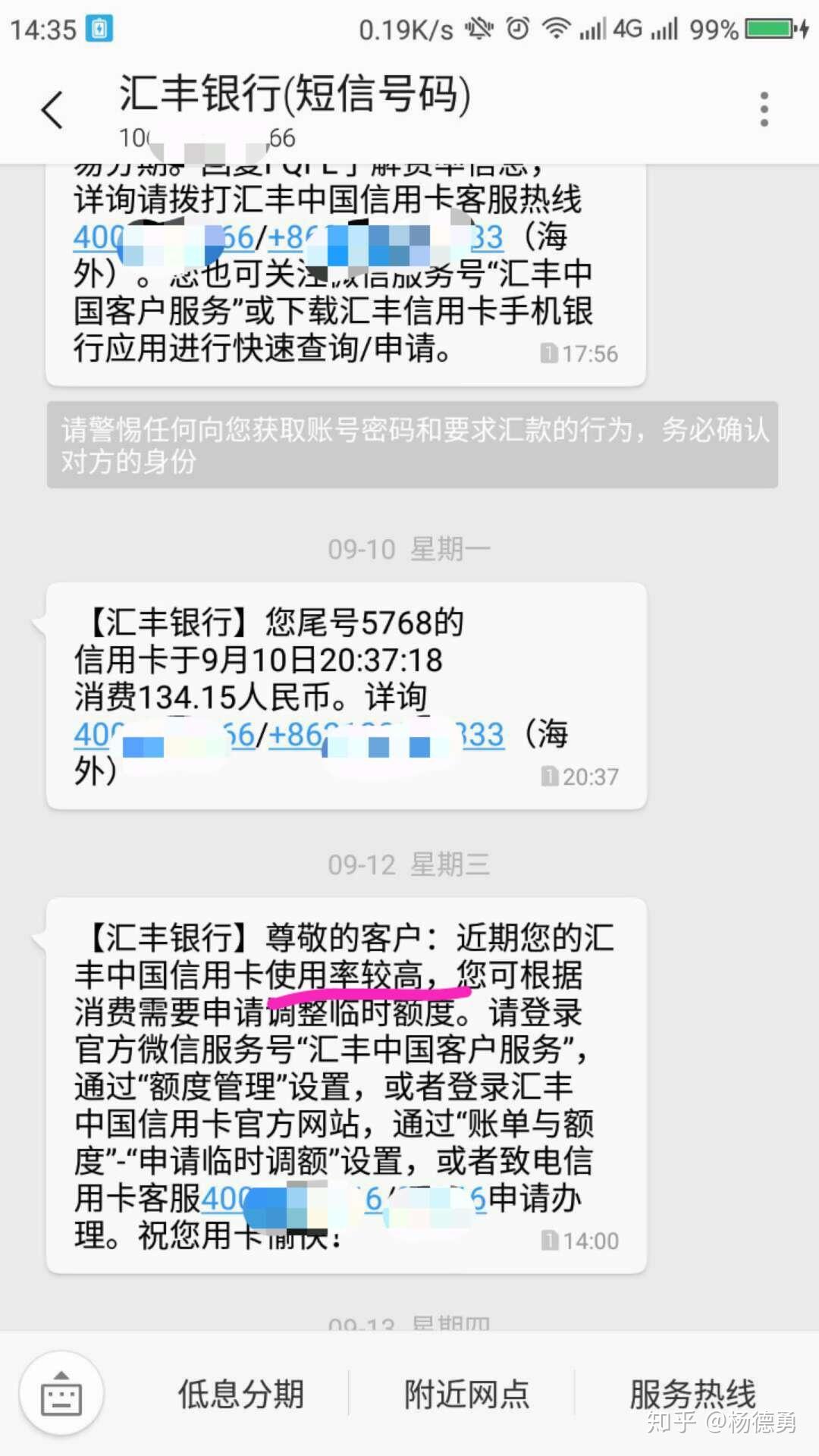
Task: Tap the back arrow to exit conversation
Action: [x=51, y=108]
